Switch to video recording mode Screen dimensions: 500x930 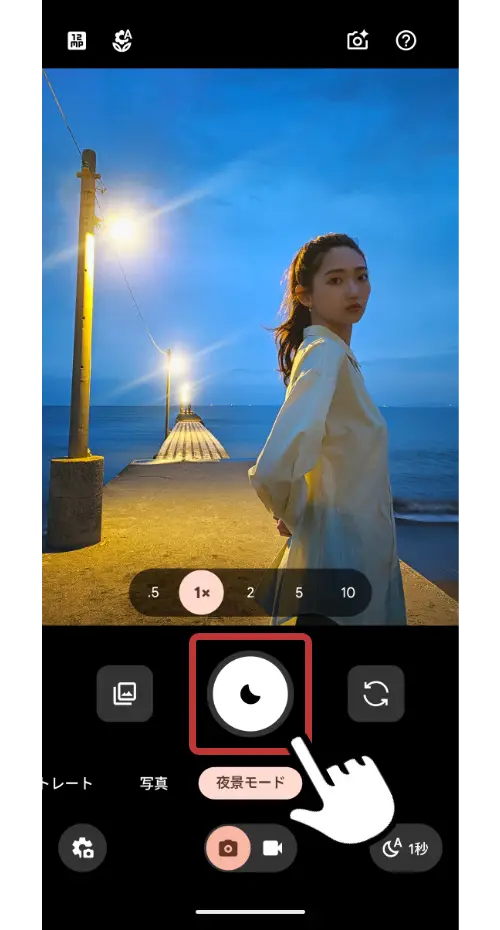coord(273,848)
